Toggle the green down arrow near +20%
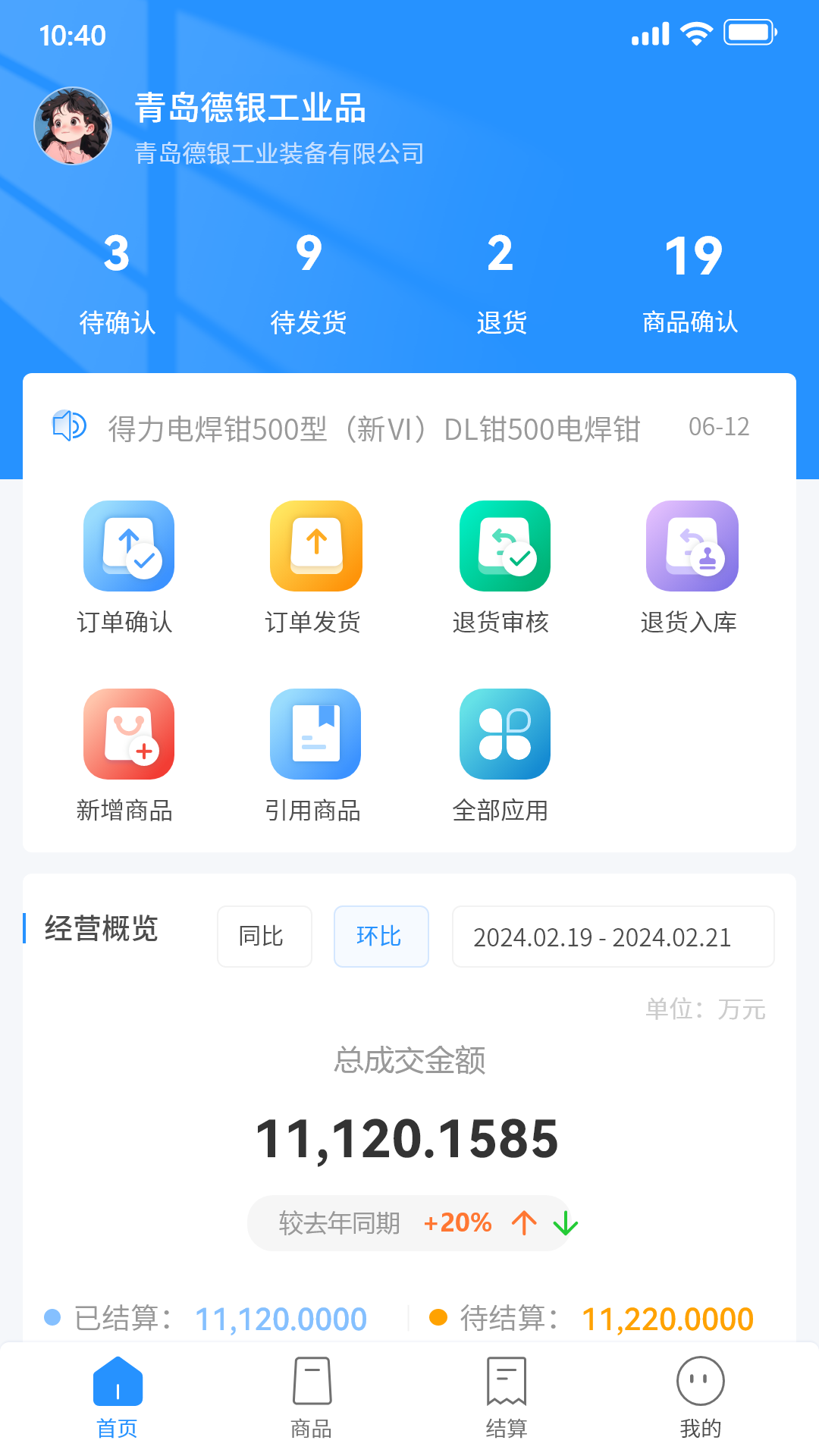 point(565,1223)
